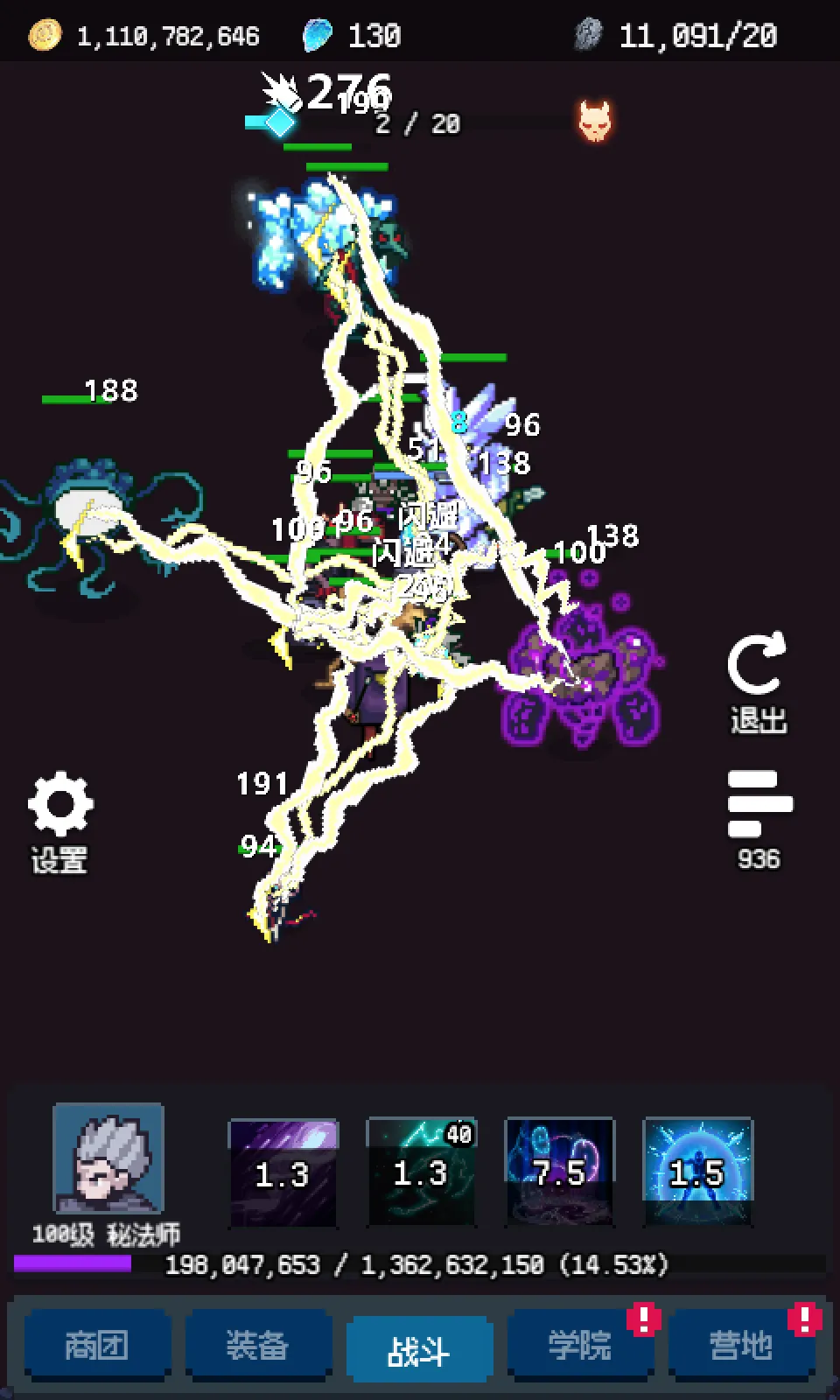Activate the purple slash skill
Screen dimensions: 840x1400
282,1172
